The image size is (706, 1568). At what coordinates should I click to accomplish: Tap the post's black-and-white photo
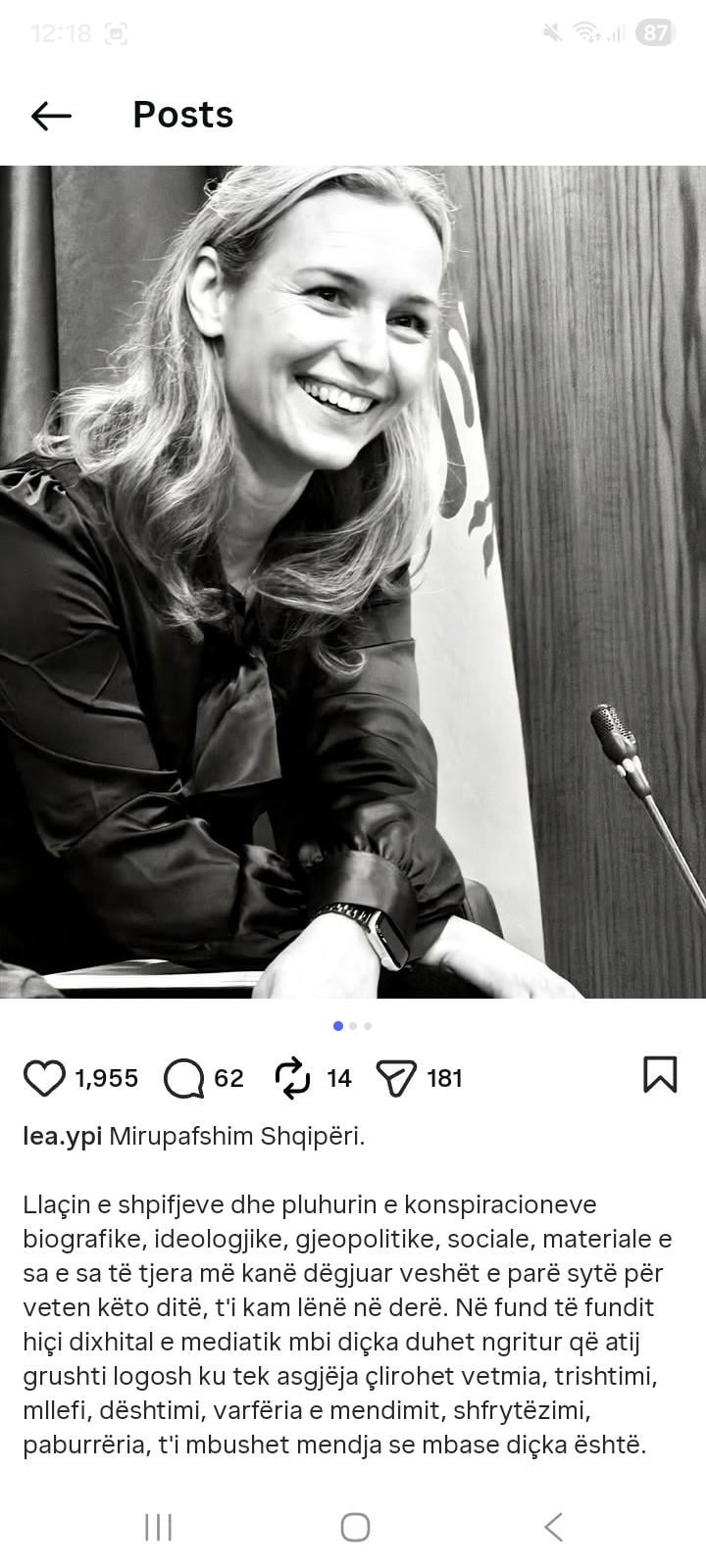point(353,582)
